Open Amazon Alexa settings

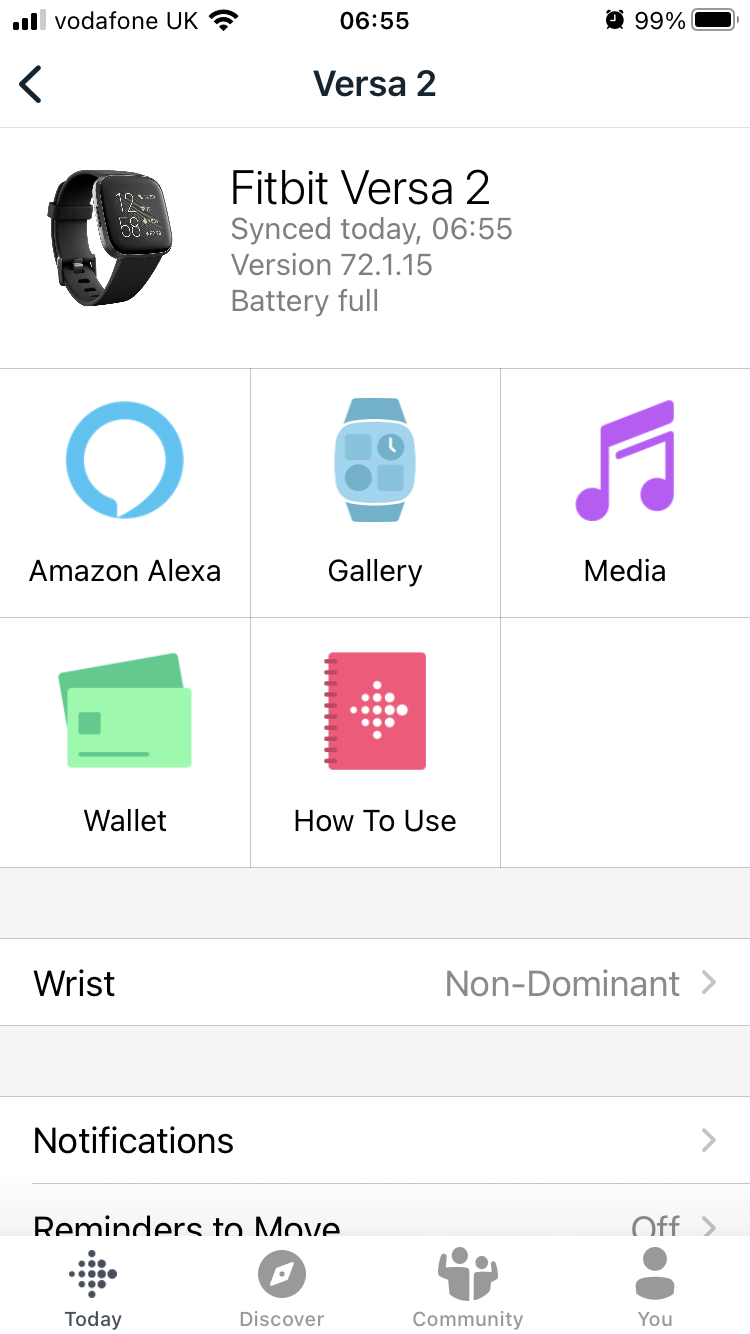[125, 493]
